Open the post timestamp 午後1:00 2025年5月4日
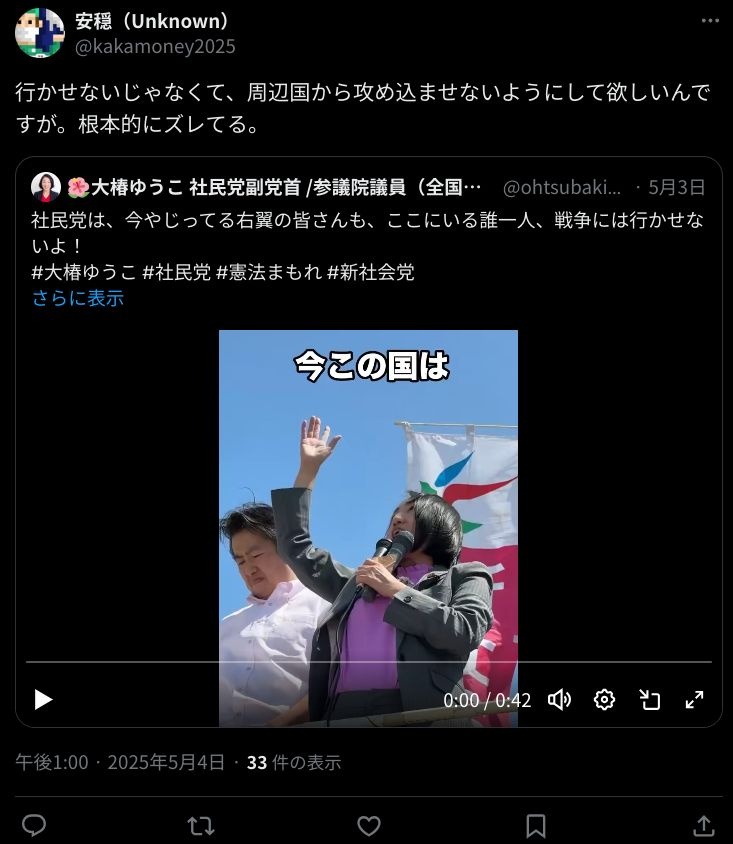 (120, 762)
